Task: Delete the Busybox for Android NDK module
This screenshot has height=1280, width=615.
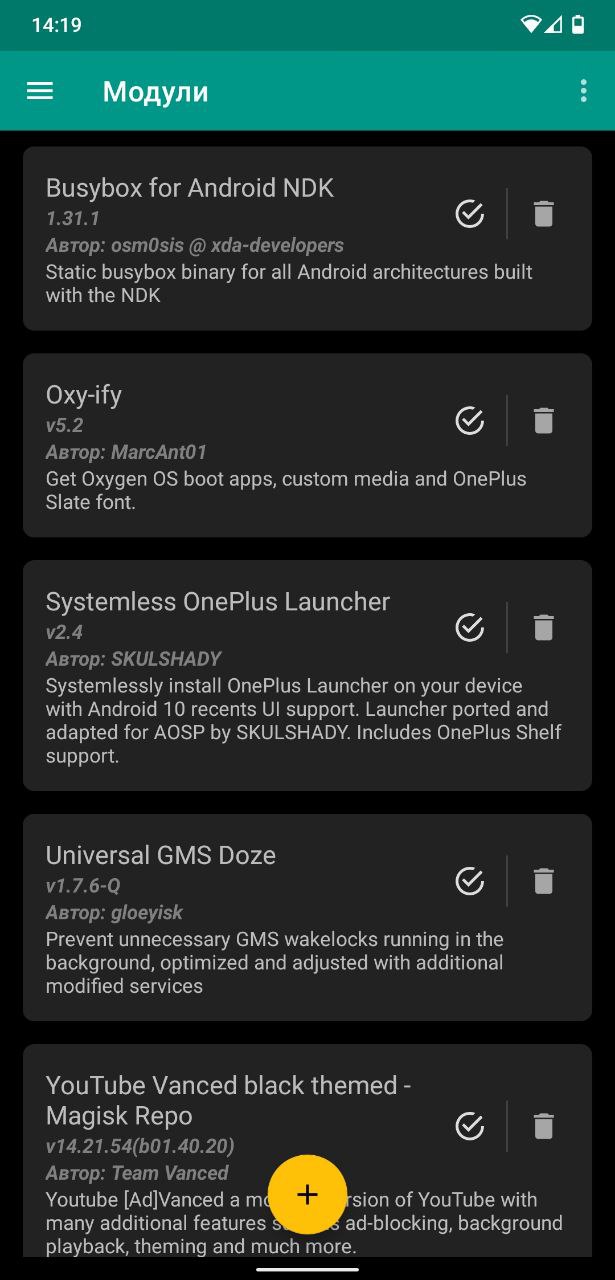Action: (543, 214)
